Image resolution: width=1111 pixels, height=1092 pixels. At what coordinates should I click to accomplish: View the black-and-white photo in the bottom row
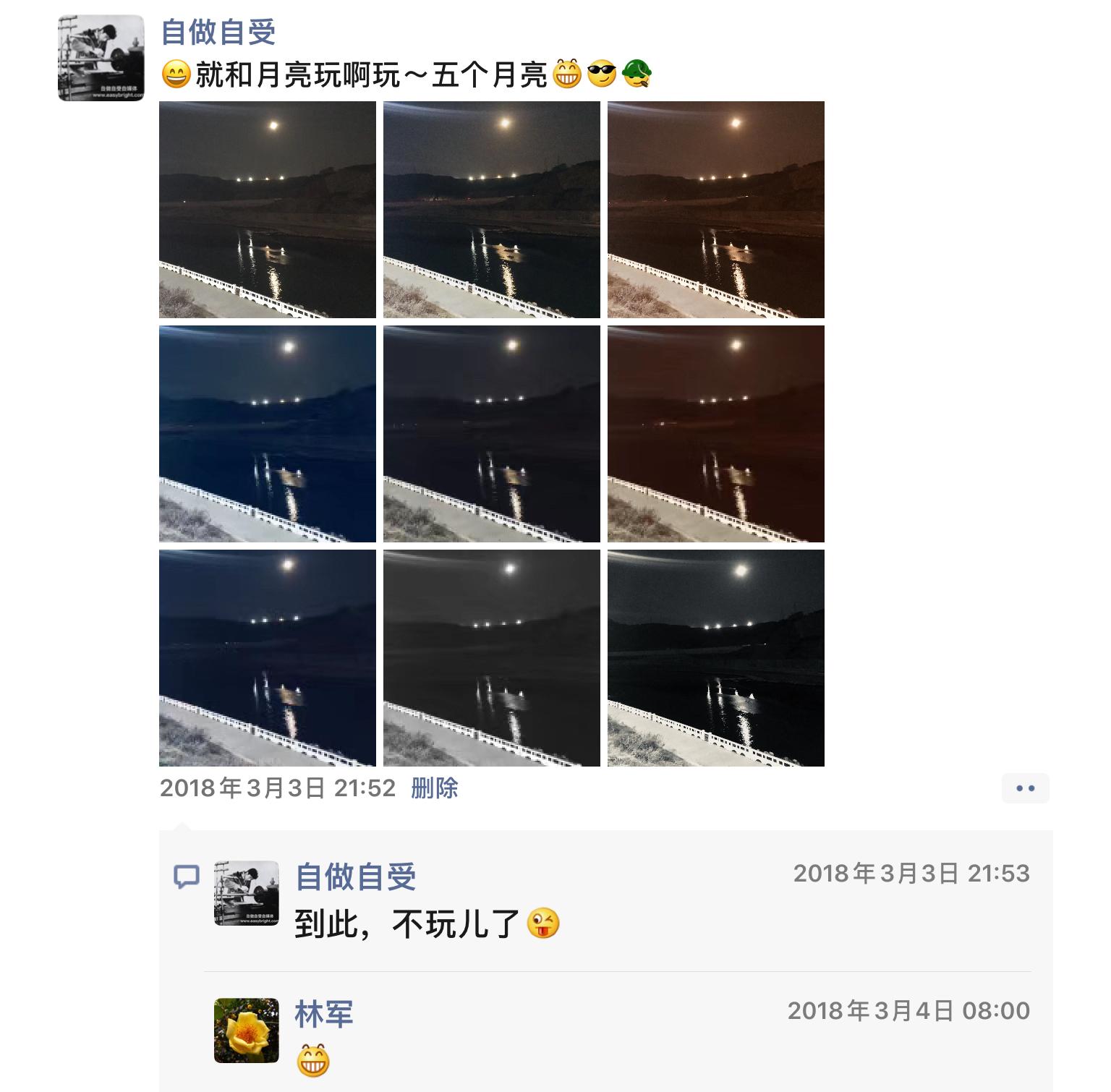point(492,658)
